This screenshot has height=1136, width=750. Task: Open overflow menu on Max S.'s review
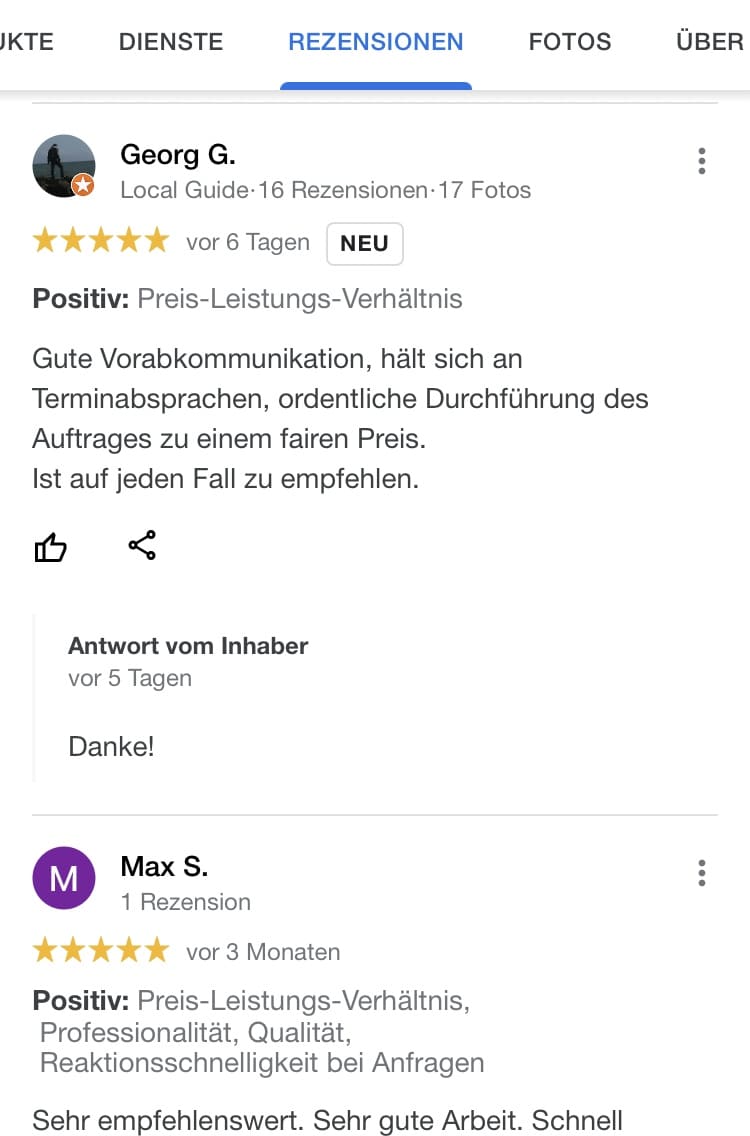pyautogui.click(x=702, y=873)
